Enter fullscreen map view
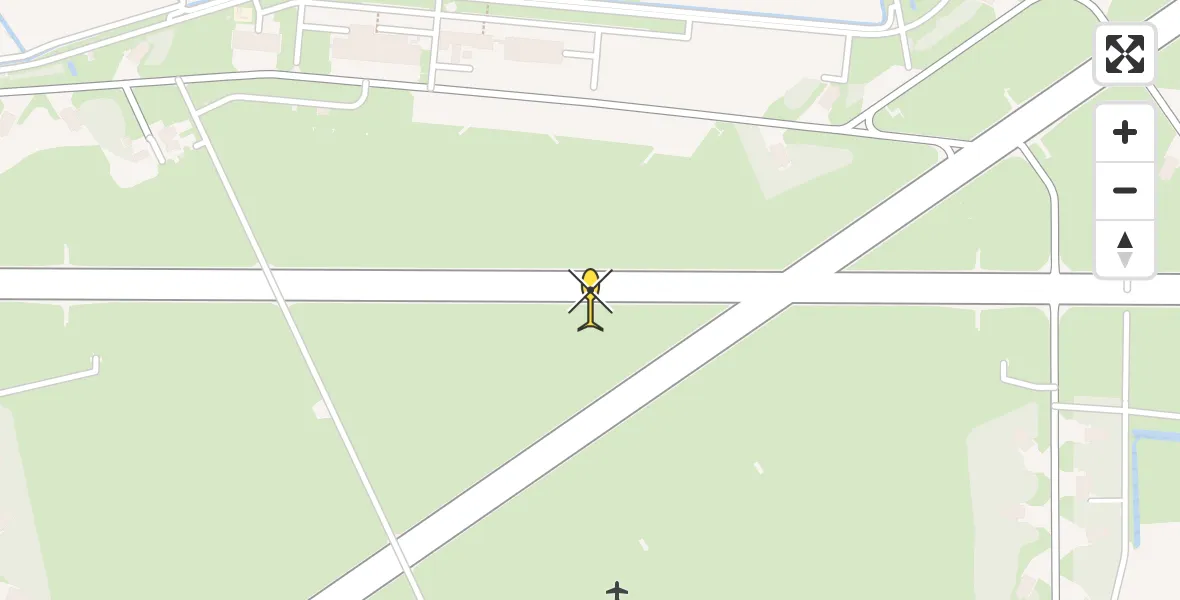 click(1124, 54)
